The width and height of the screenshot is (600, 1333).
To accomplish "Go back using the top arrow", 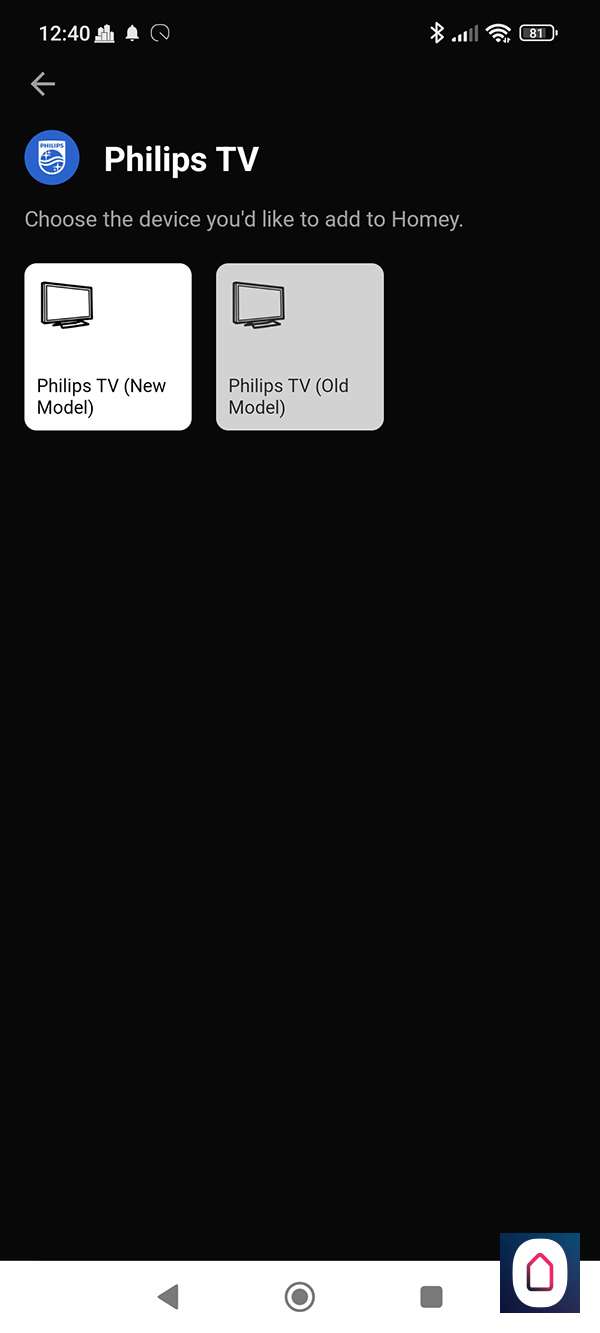I will [43, 84].
